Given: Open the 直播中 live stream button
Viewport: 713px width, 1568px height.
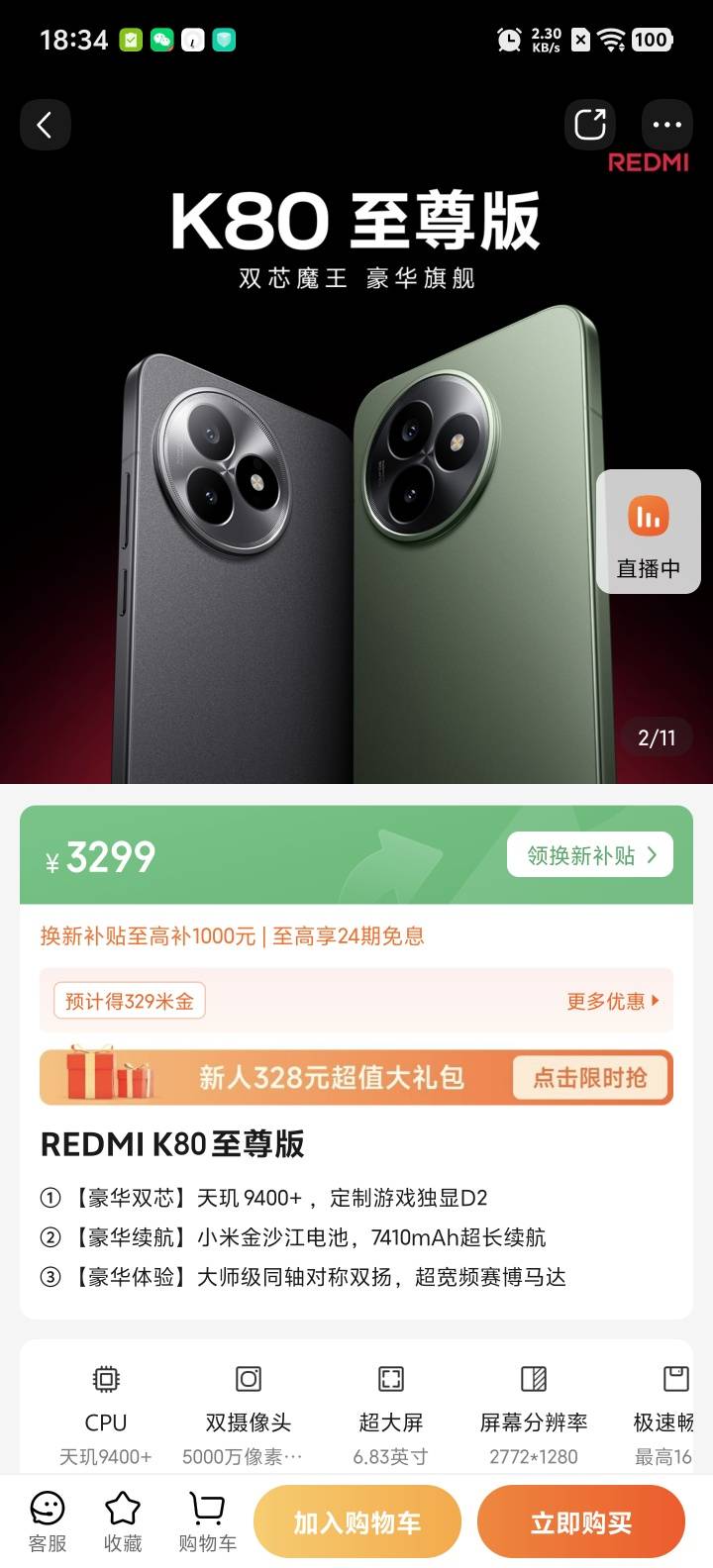Looking at the screenshot, I should tap(648, 532).
